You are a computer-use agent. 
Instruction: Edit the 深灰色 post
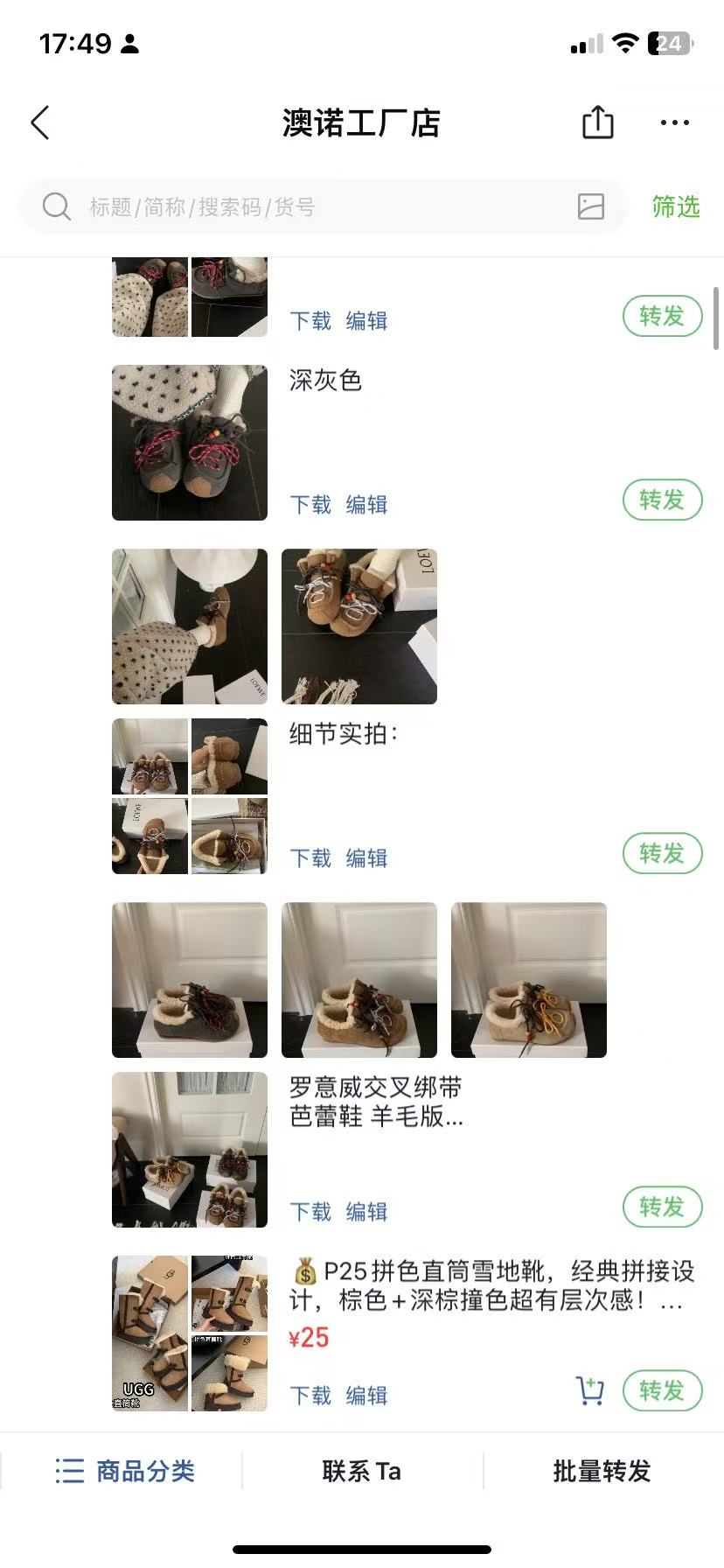coord(366,505)
